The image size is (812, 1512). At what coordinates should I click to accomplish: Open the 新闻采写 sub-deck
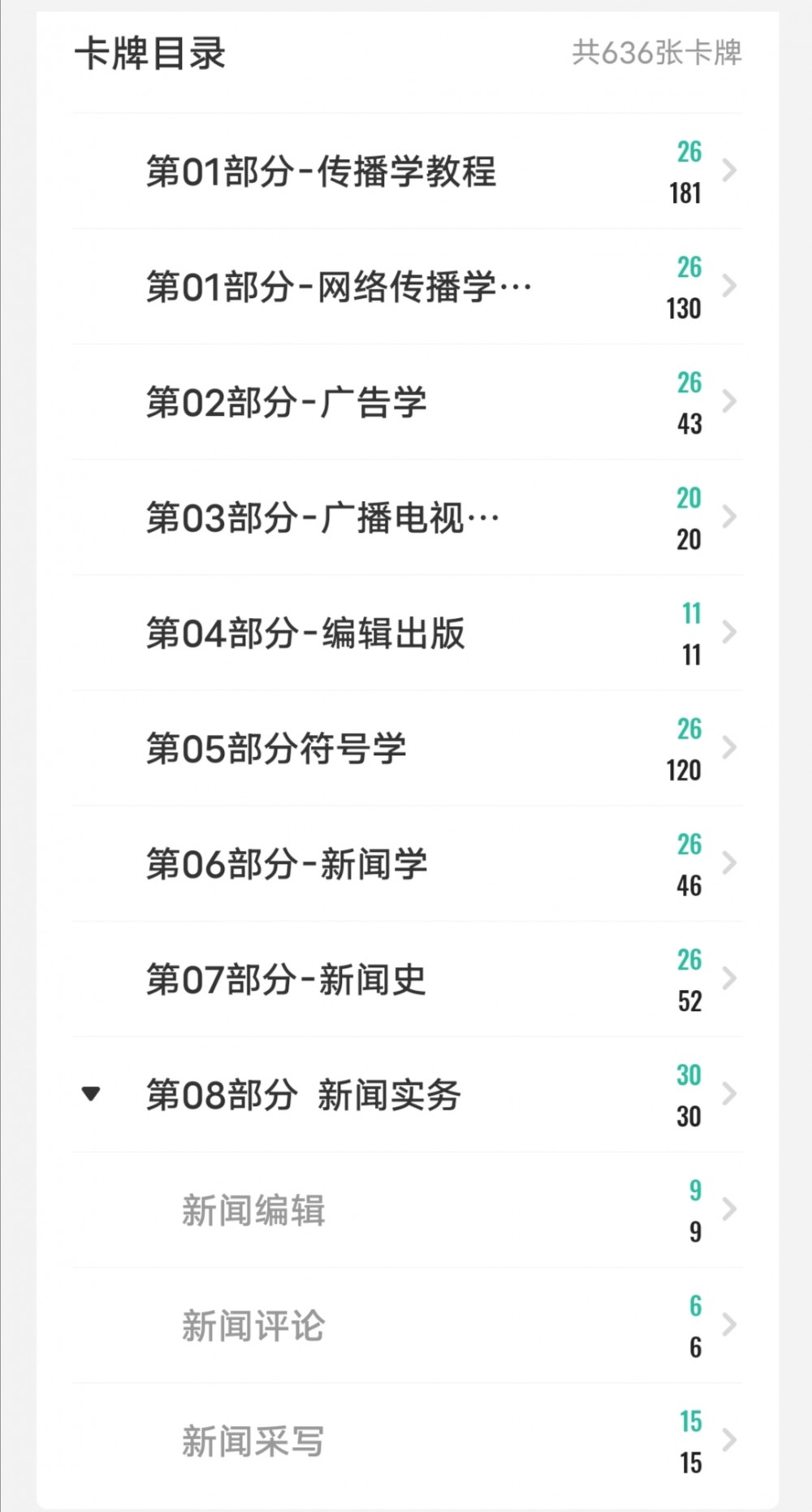[253, 1441]
